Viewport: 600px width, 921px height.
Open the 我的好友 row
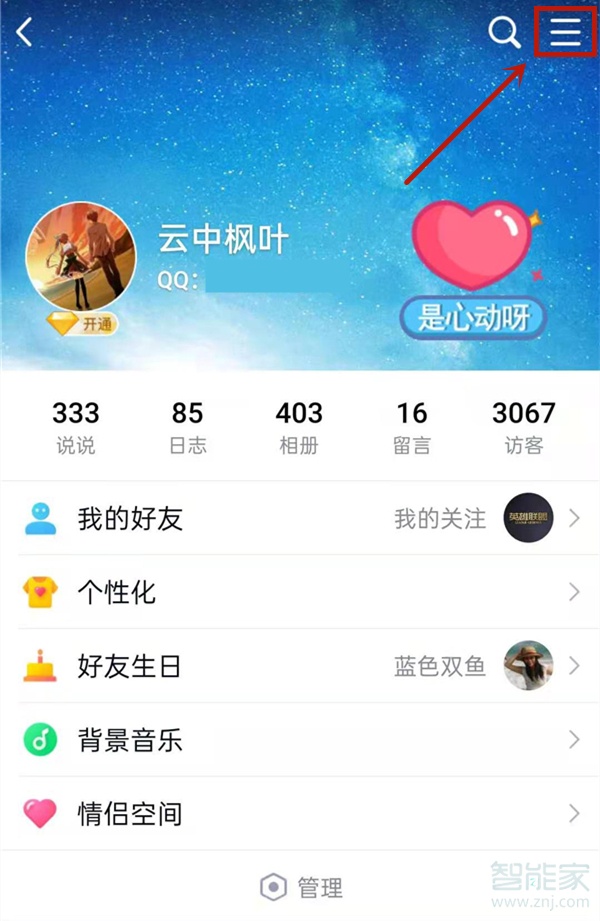[300, 518]
